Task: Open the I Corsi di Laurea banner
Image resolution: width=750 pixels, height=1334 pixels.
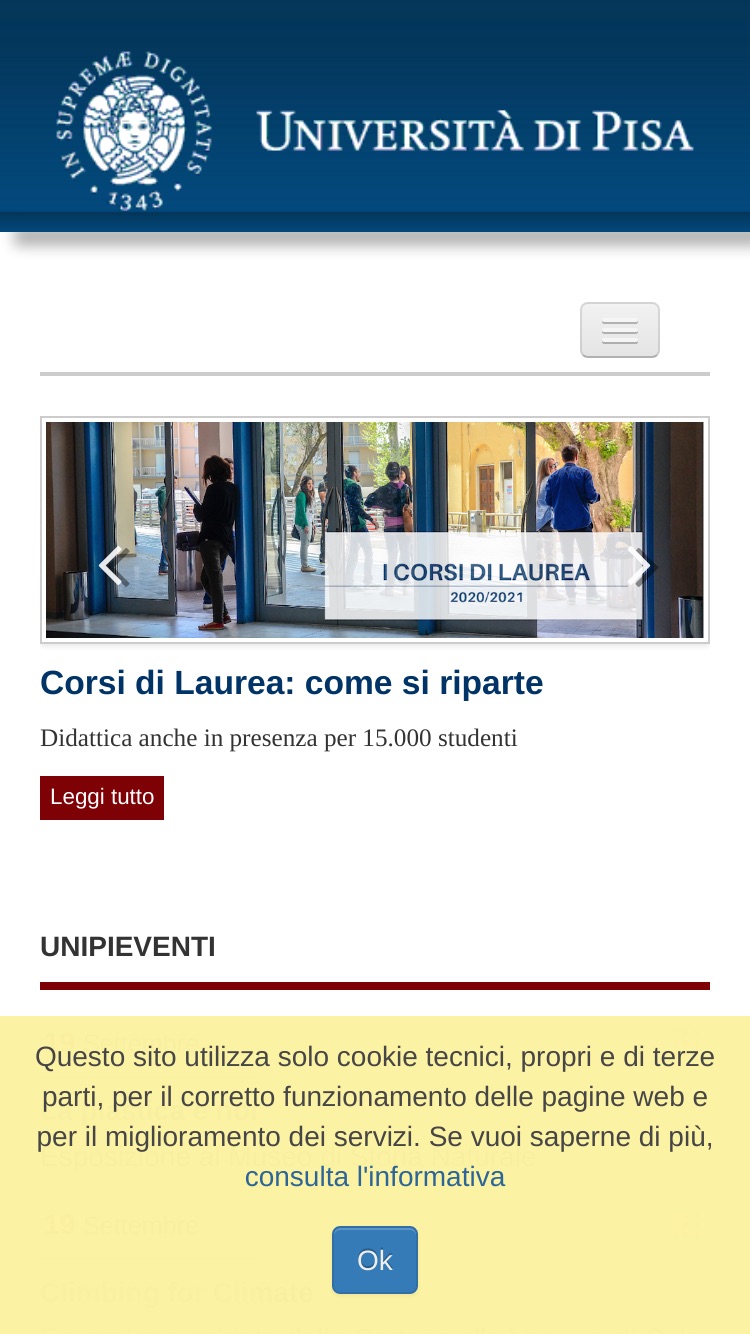Action: (375, 530)
